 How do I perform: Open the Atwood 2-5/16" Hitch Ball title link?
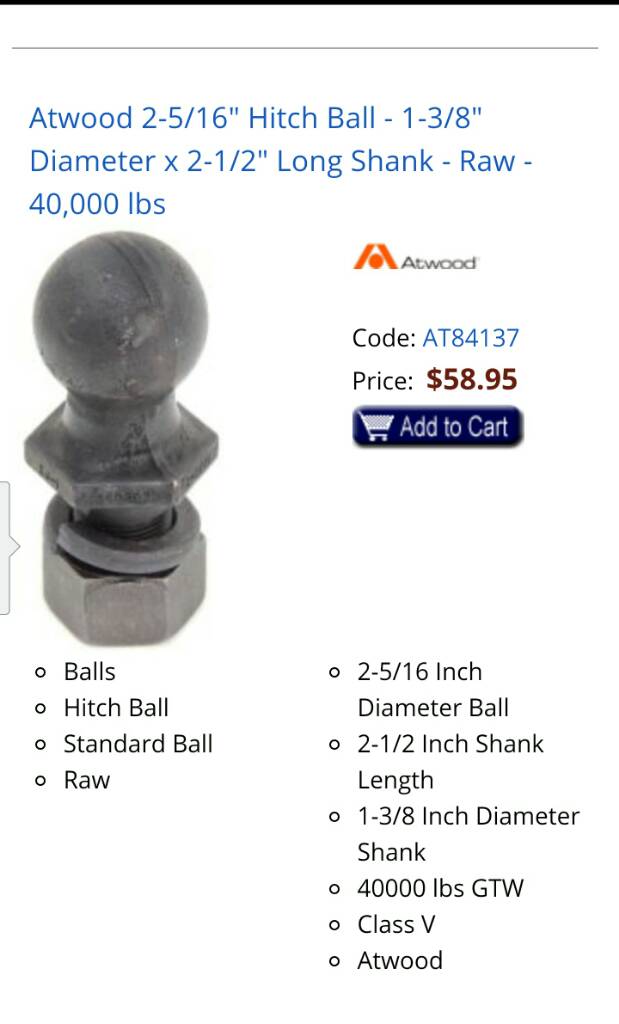(x=281, y=161)
